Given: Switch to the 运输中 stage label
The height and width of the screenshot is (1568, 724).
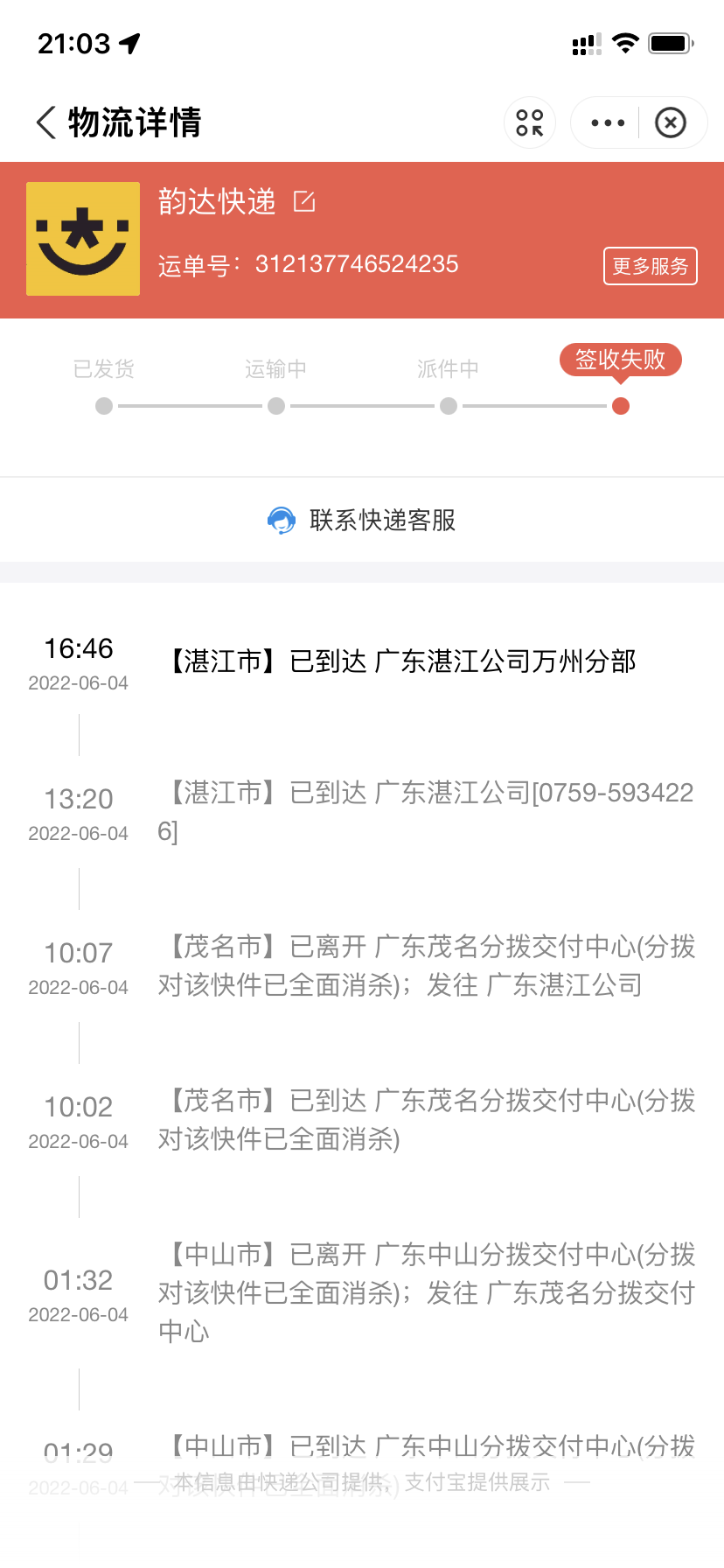Looking at the screenshot, I should [x=275, y=368].
